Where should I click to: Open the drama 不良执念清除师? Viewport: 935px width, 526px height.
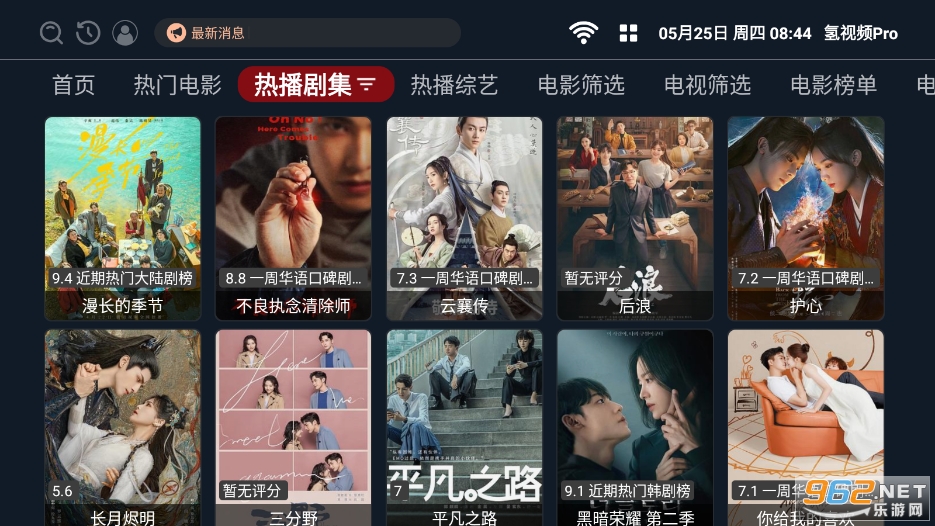click(293, 218)
